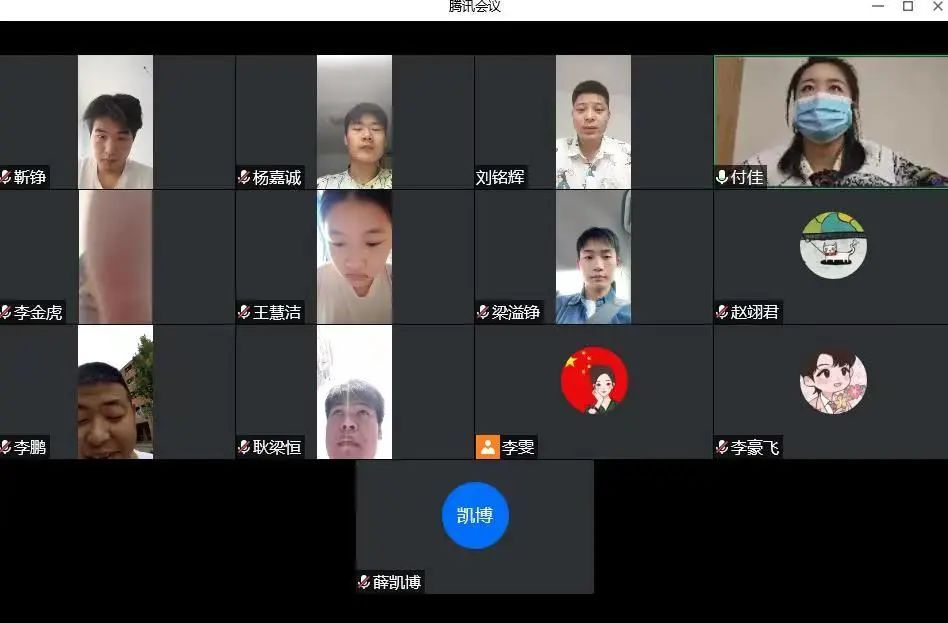The height and width of the screenshot is (623, 948).
Task: Focus on 付佳's video tile
Action: (x=830, y=121)
